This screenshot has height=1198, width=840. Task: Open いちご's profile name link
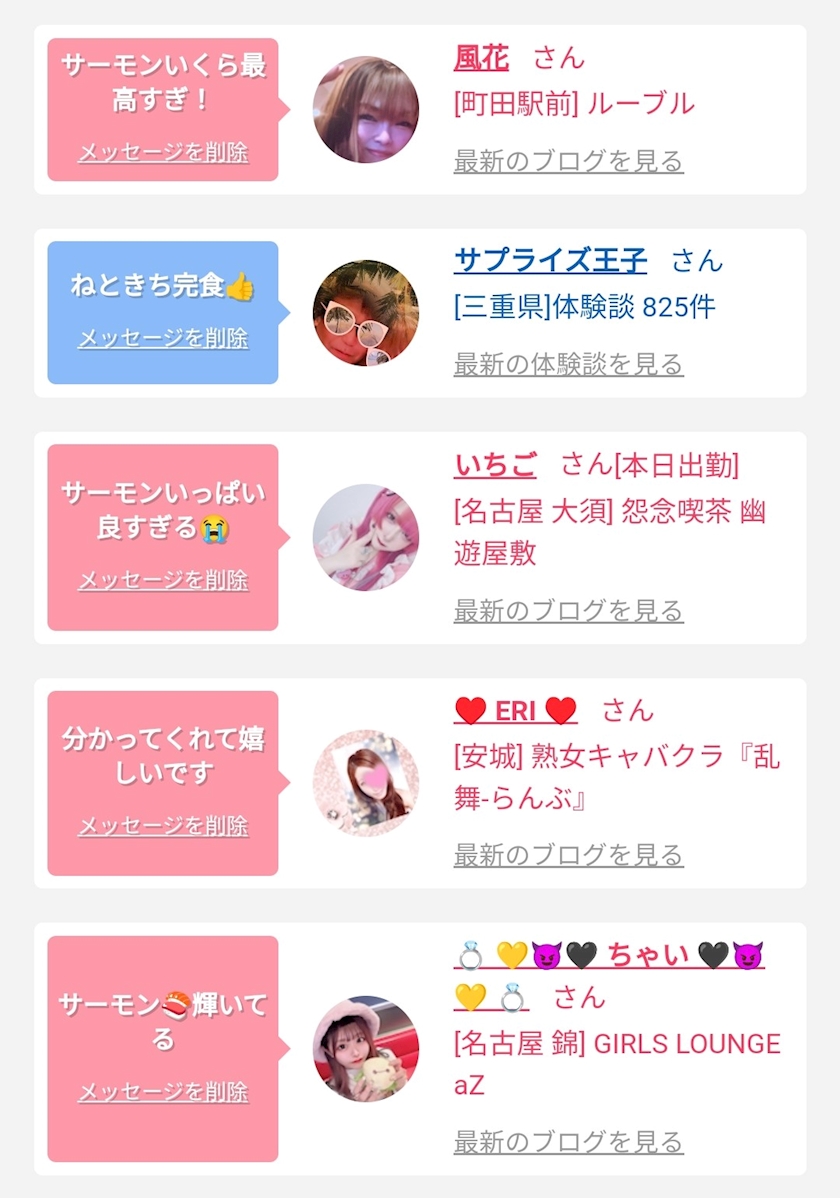click(495, 465)
